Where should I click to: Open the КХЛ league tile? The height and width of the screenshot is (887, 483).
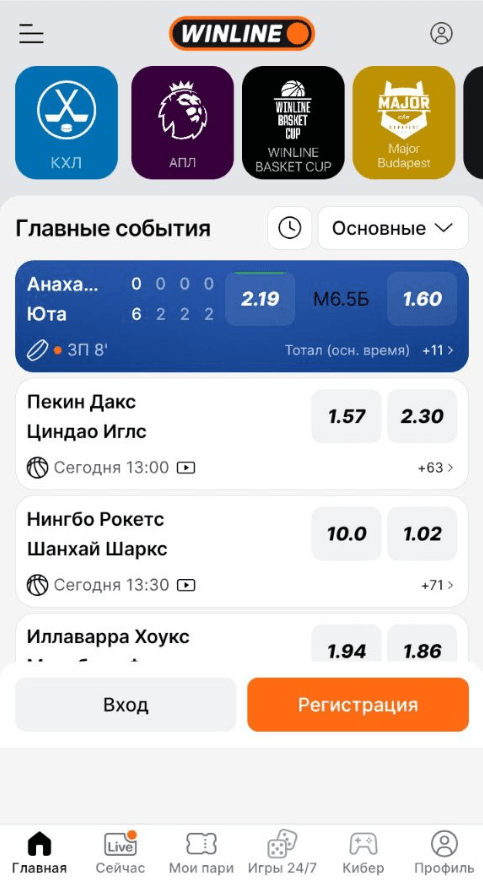tap(66, 122)
